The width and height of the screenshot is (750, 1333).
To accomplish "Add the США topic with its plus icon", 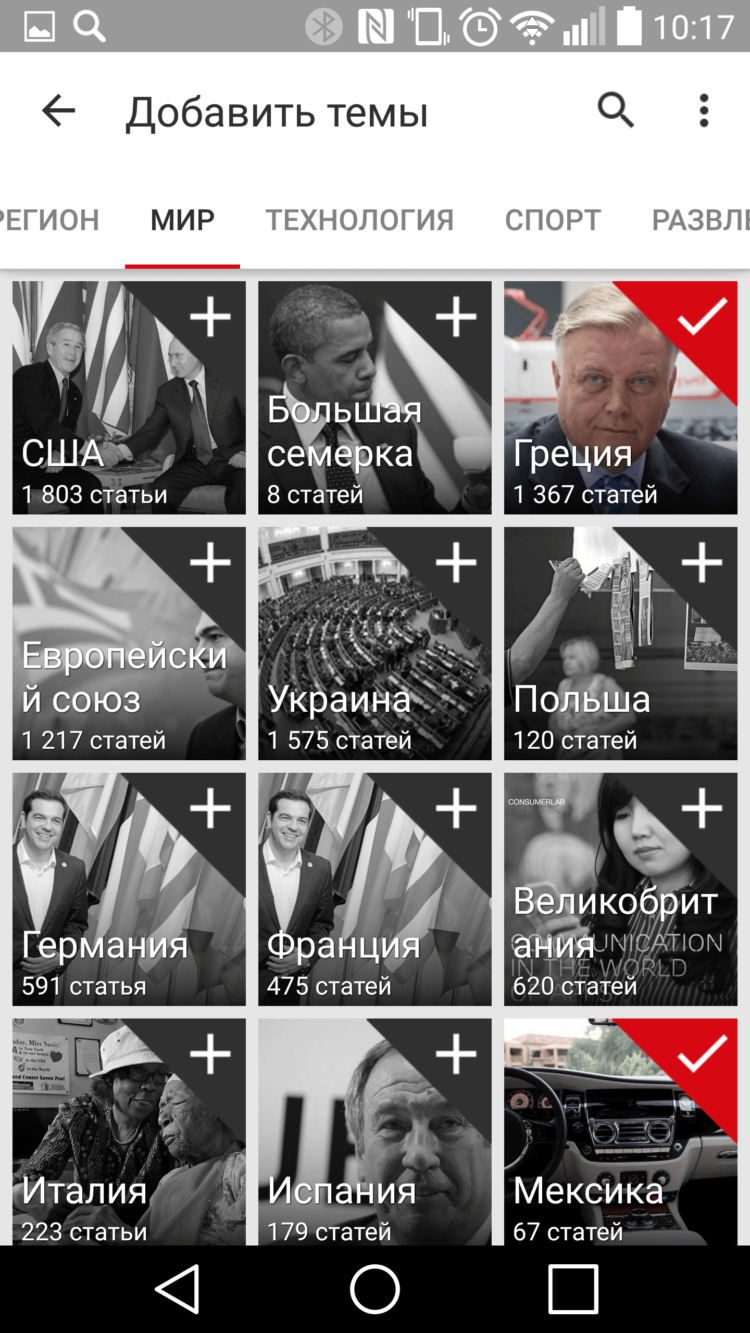I will tap(210, 316).
